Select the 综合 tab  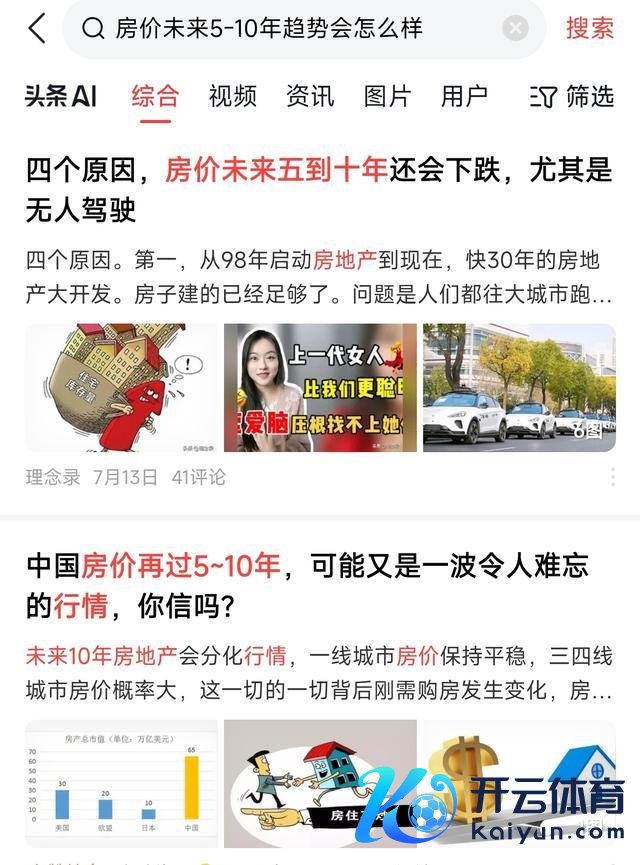pyautogui.click(x=155, y=96)
